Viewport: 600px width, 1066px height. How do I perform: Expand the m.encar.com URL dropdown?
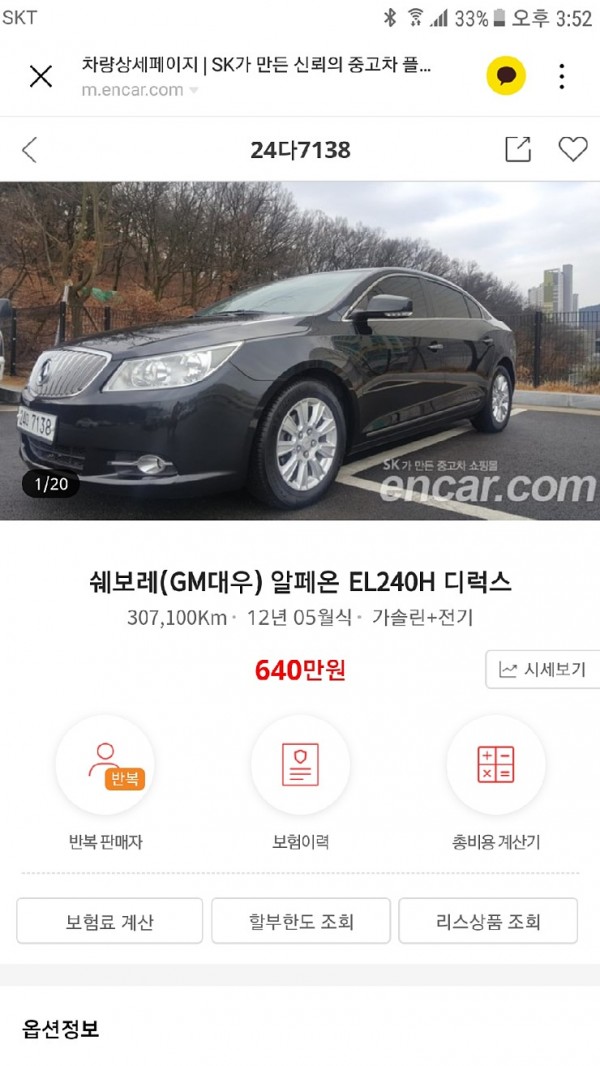tap(194, 91)
